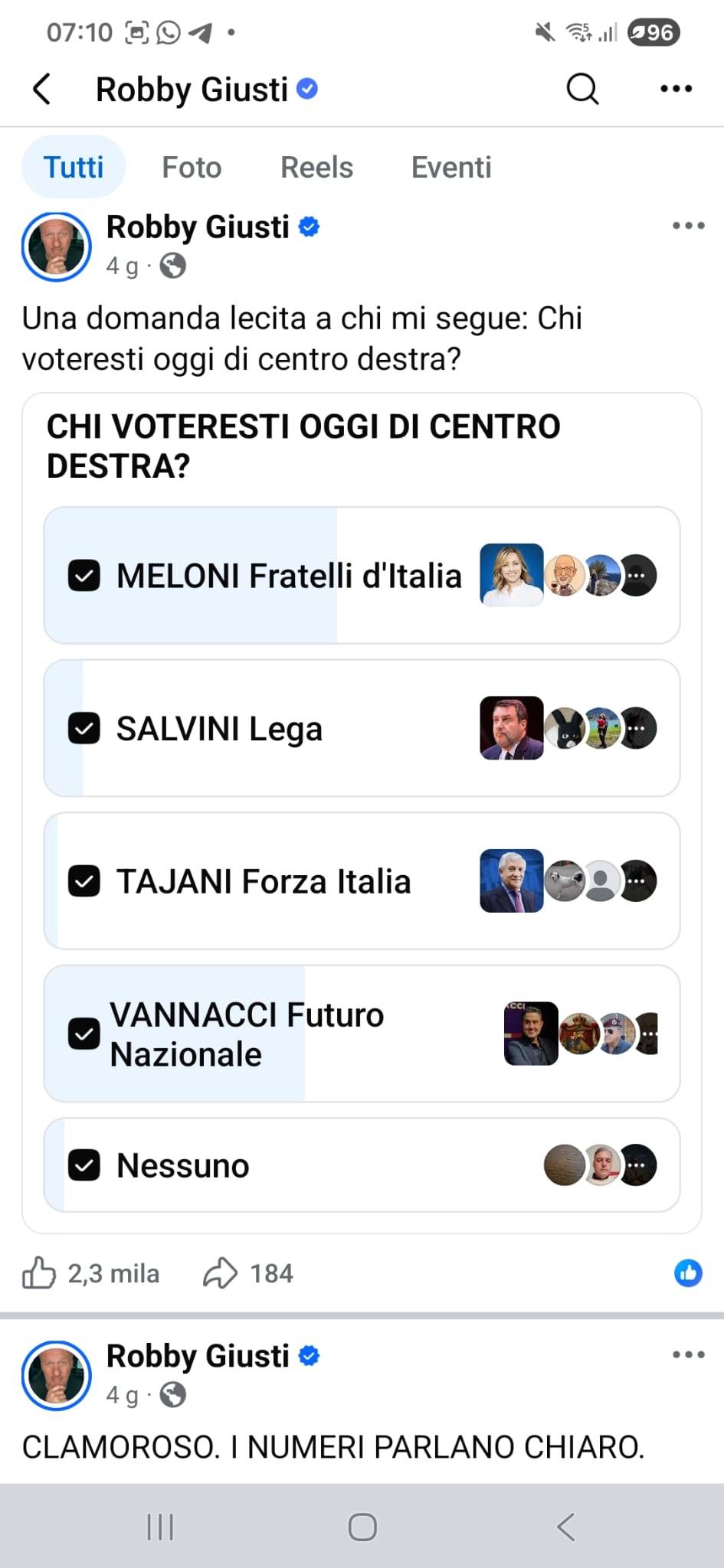This screenshot has width=724, height=1568.
Task: Select the SALVINI Lega poll choice
Action: coord(84,728)
